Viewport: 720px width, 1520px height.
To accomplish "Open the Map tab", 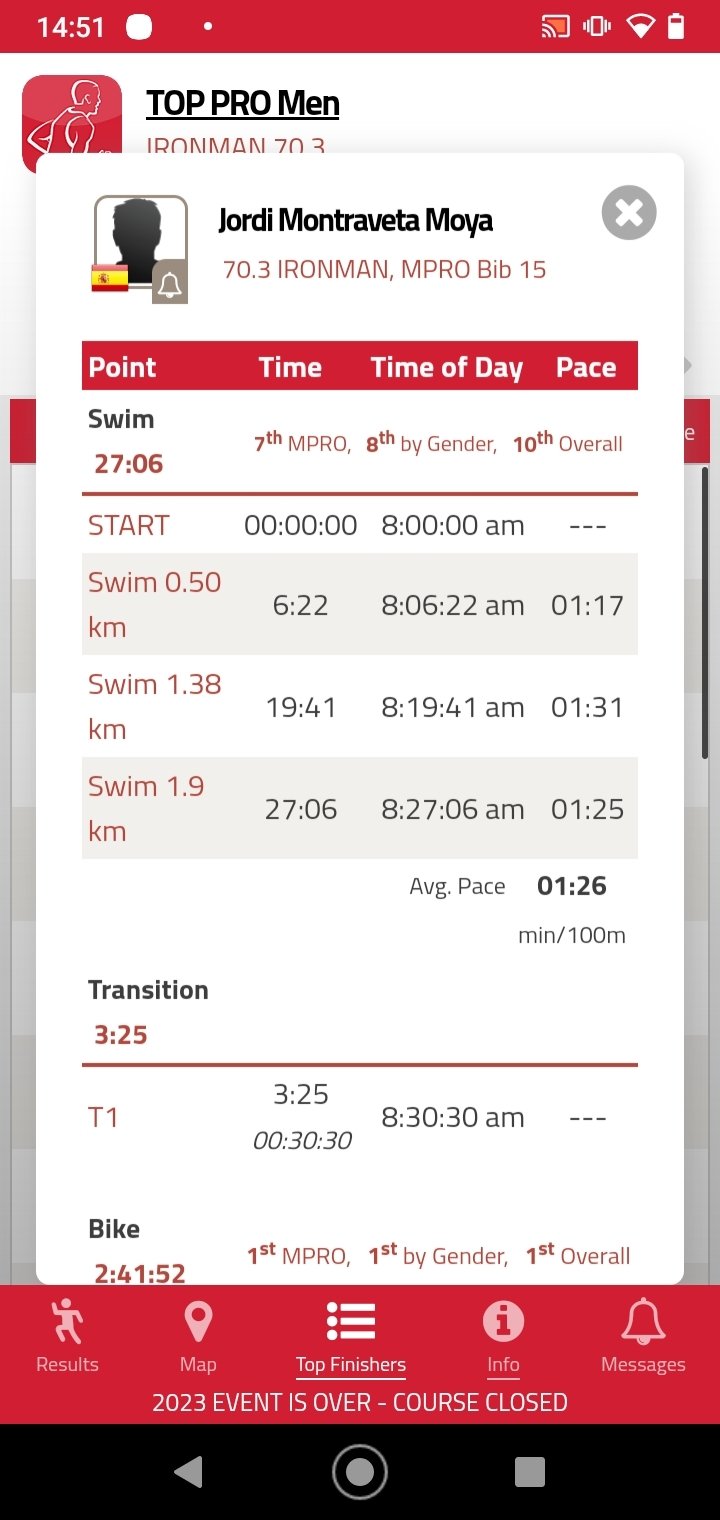I will (198, 1337).
